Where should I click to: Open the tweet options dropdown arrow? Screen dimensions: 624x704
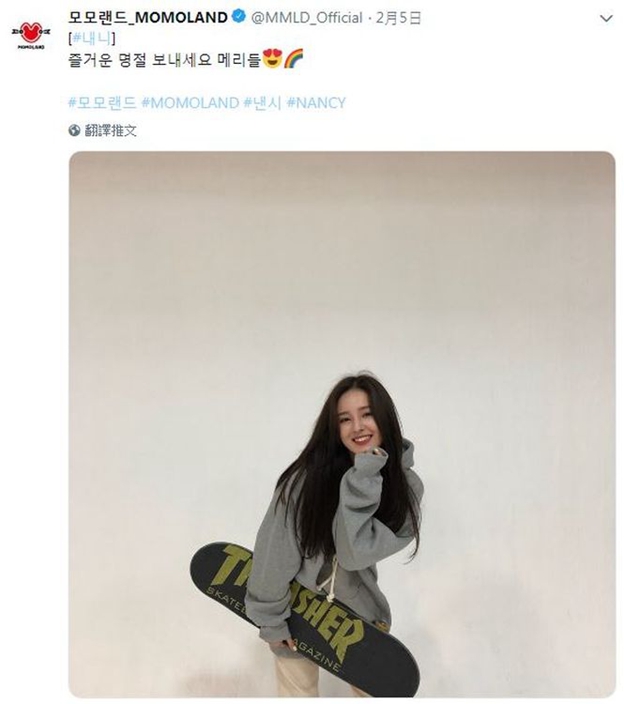[606, 18]
